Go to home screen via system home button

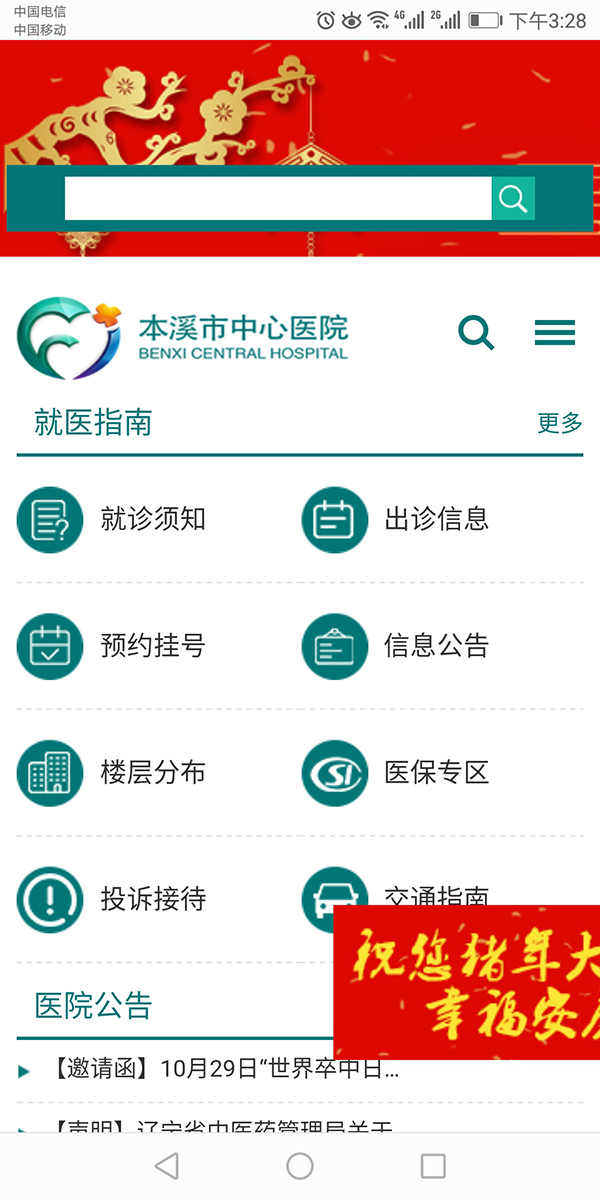(x=300, y=1166)
